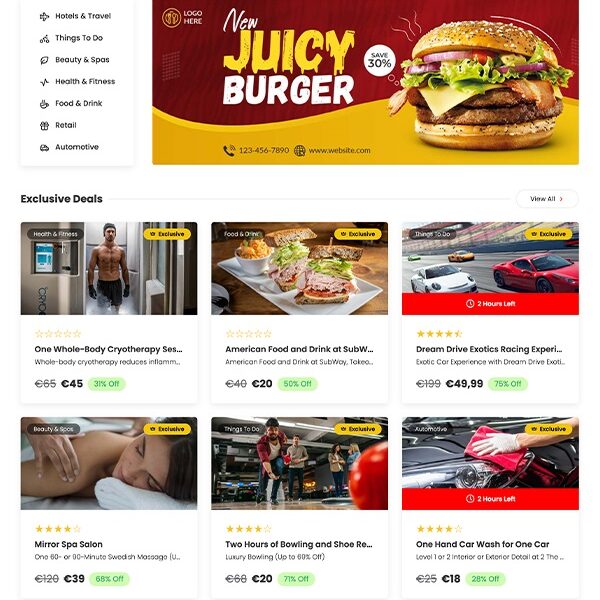600x600 pixels.
Task: View the Dream Drive Exotics Racing deal
Action: tap(490, 349)
